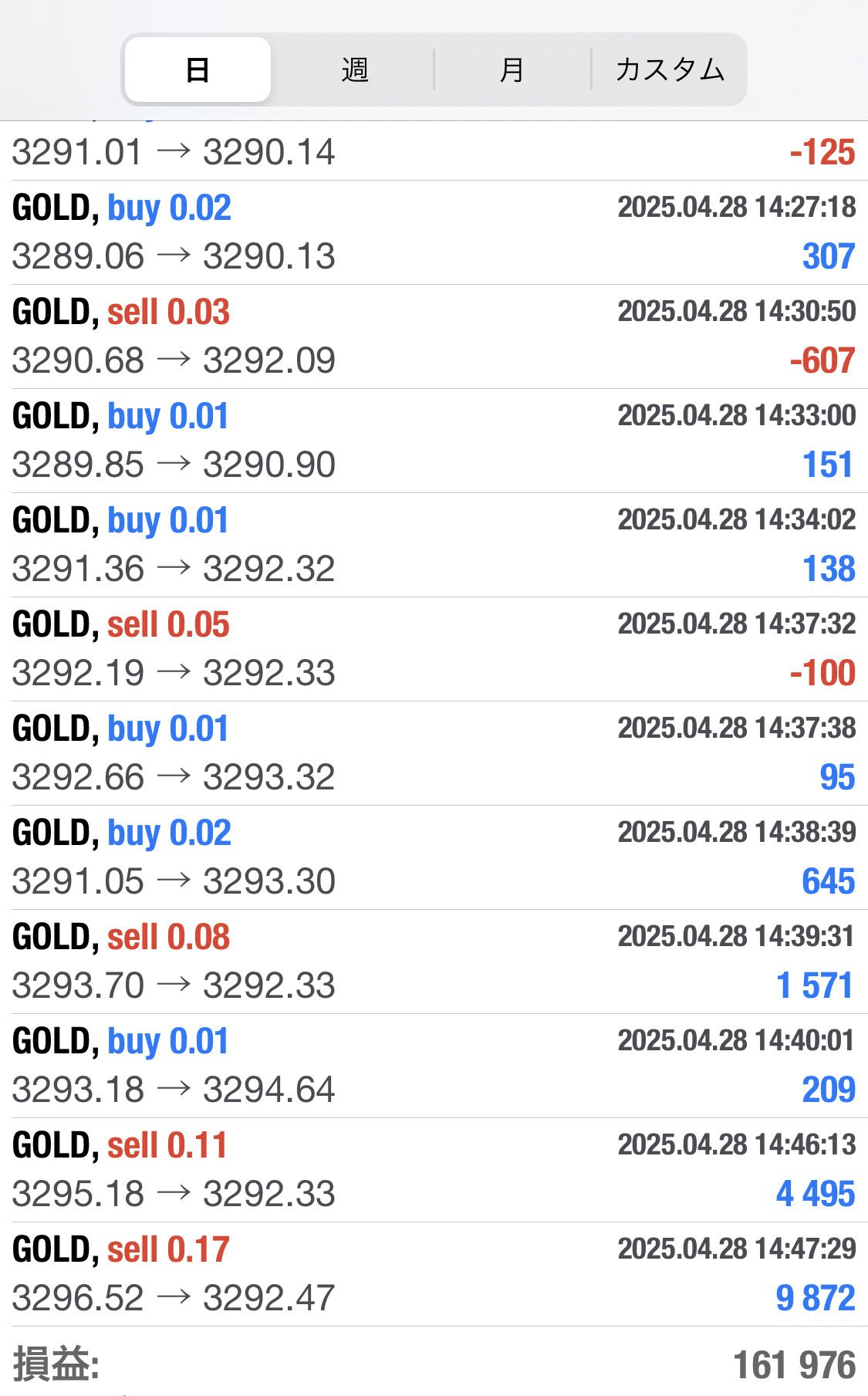Screen dimensions: 868x1396
Task: View details of GOLD buy 0.01 at 14:33:00
Action: coord(434,441)
